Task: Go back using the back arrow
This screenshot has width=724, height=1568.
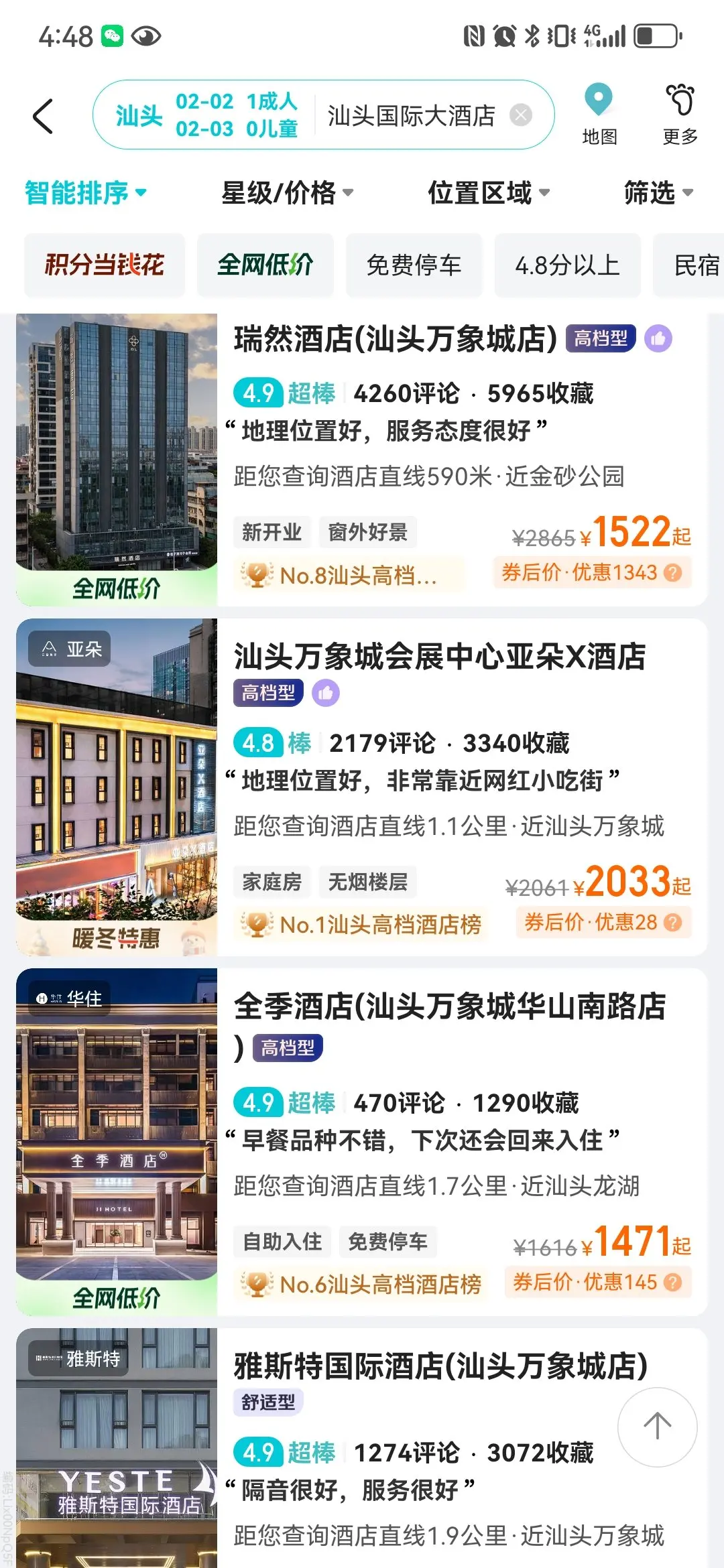Action: 43,116
